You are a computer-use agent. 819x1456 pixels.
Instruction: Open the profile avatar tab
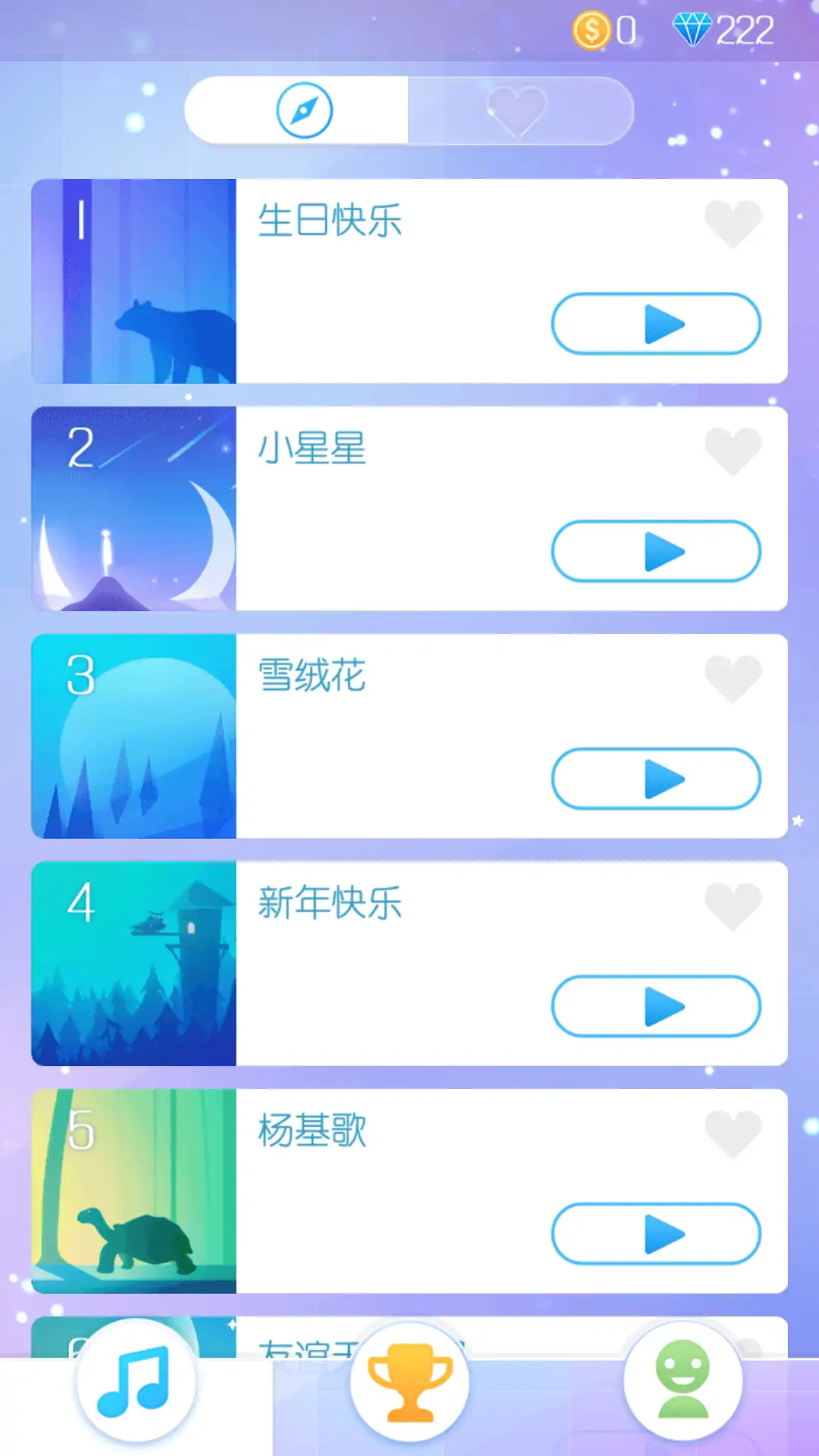click(682, 1382)
